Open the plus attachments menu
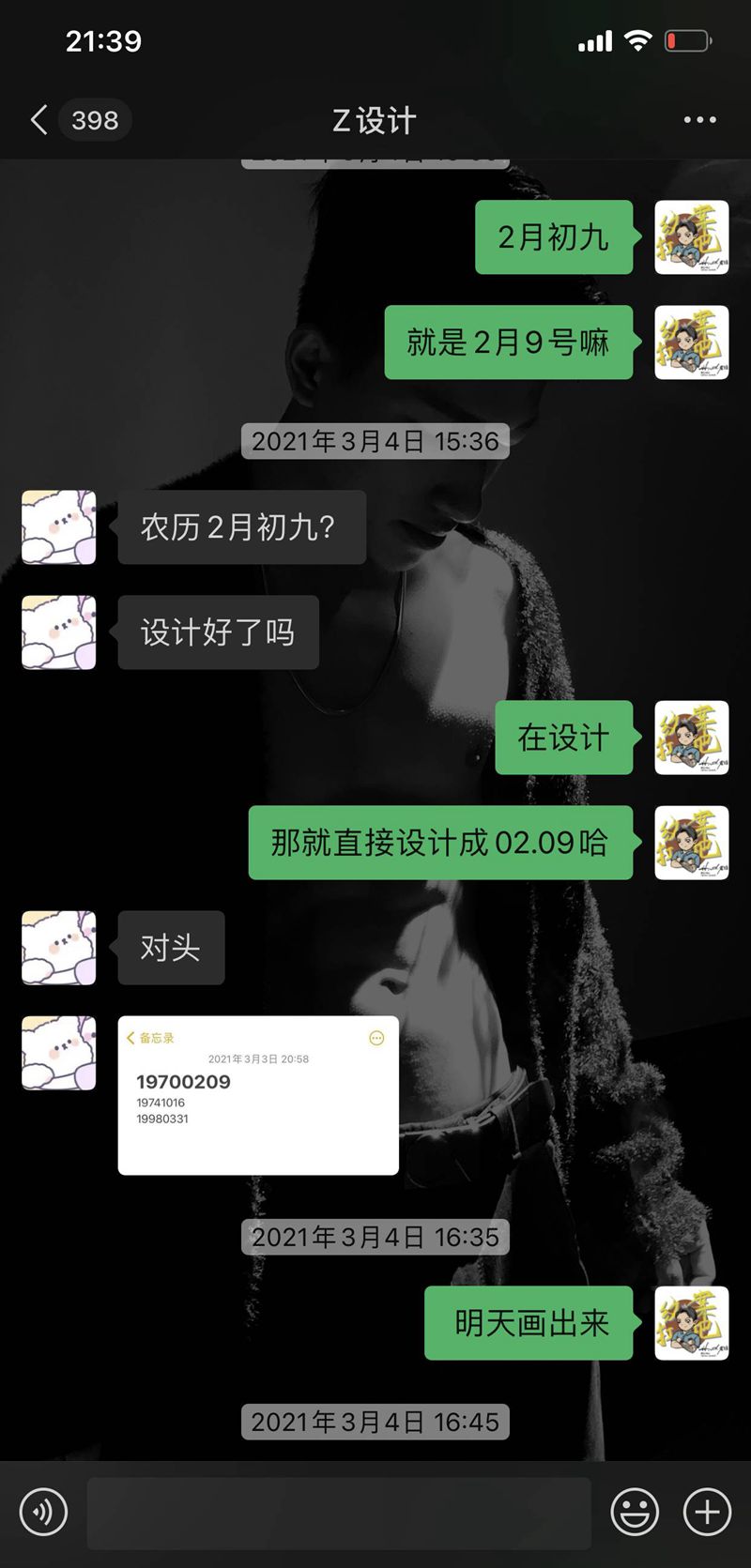 coord(707,1513)
